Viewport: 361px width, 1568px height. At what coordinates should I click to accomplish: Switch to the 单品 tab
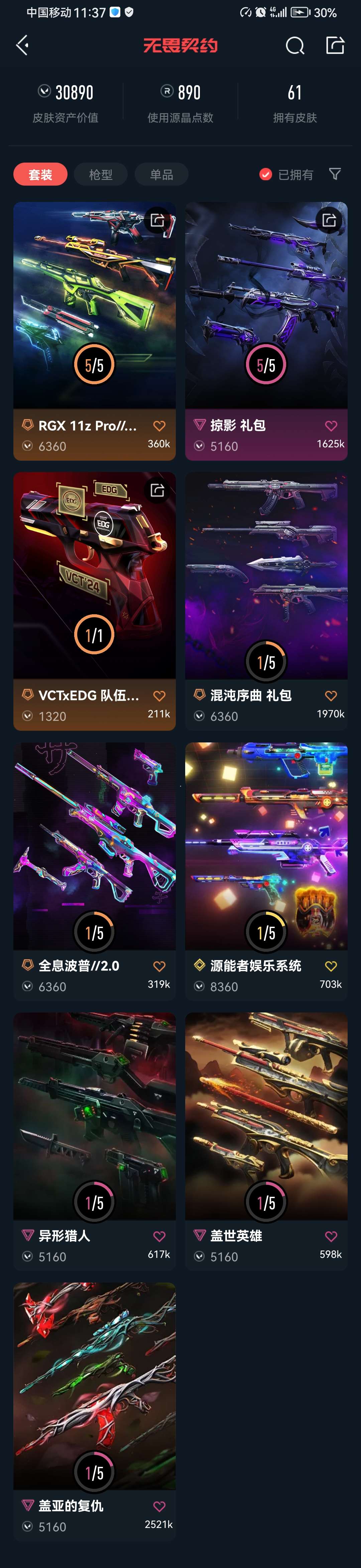click(x=161, y=175)
